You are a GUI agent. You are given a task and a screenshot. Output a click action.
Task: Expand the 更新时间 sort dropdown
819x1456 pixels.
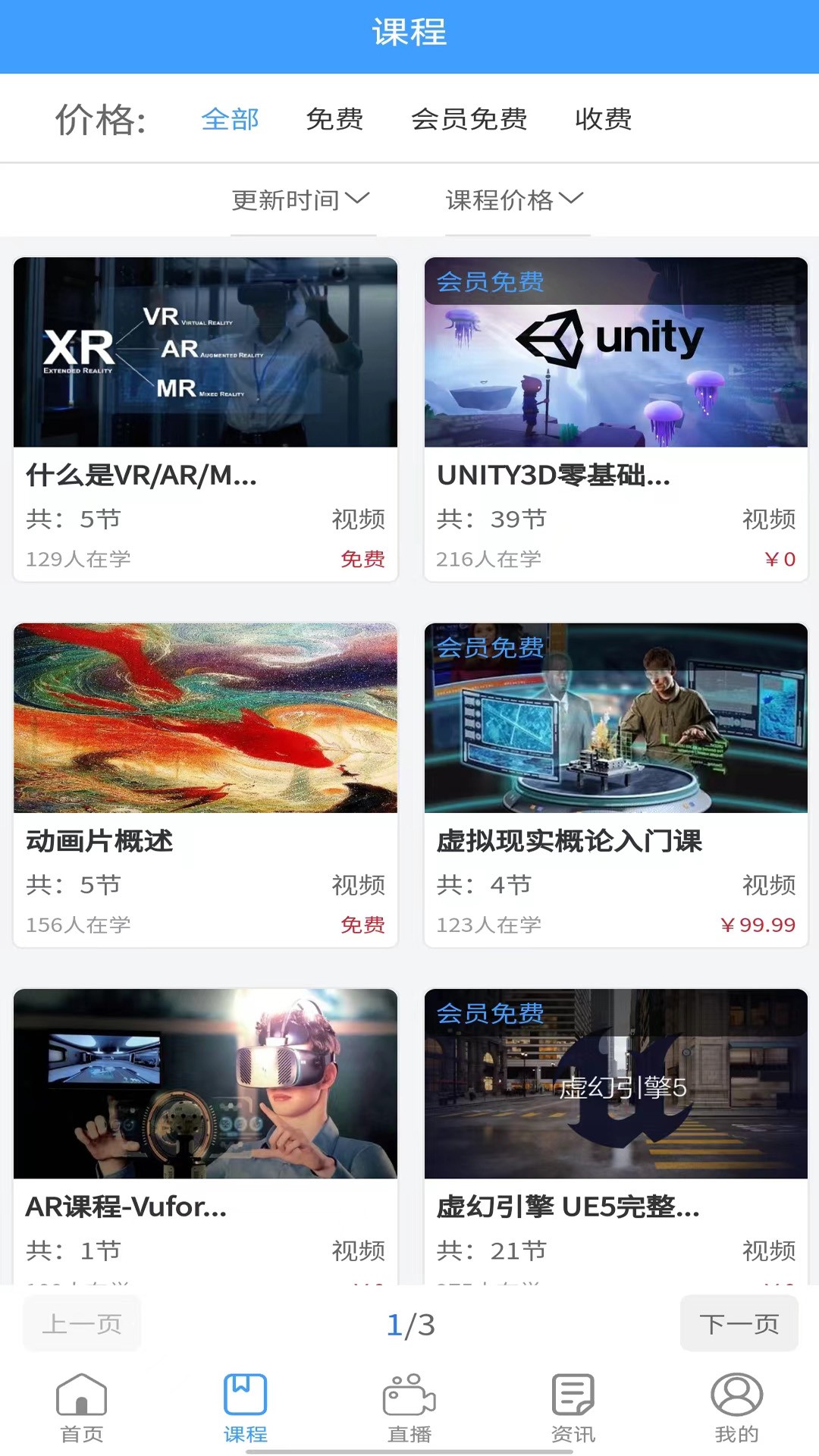click(x=300, y=199)
